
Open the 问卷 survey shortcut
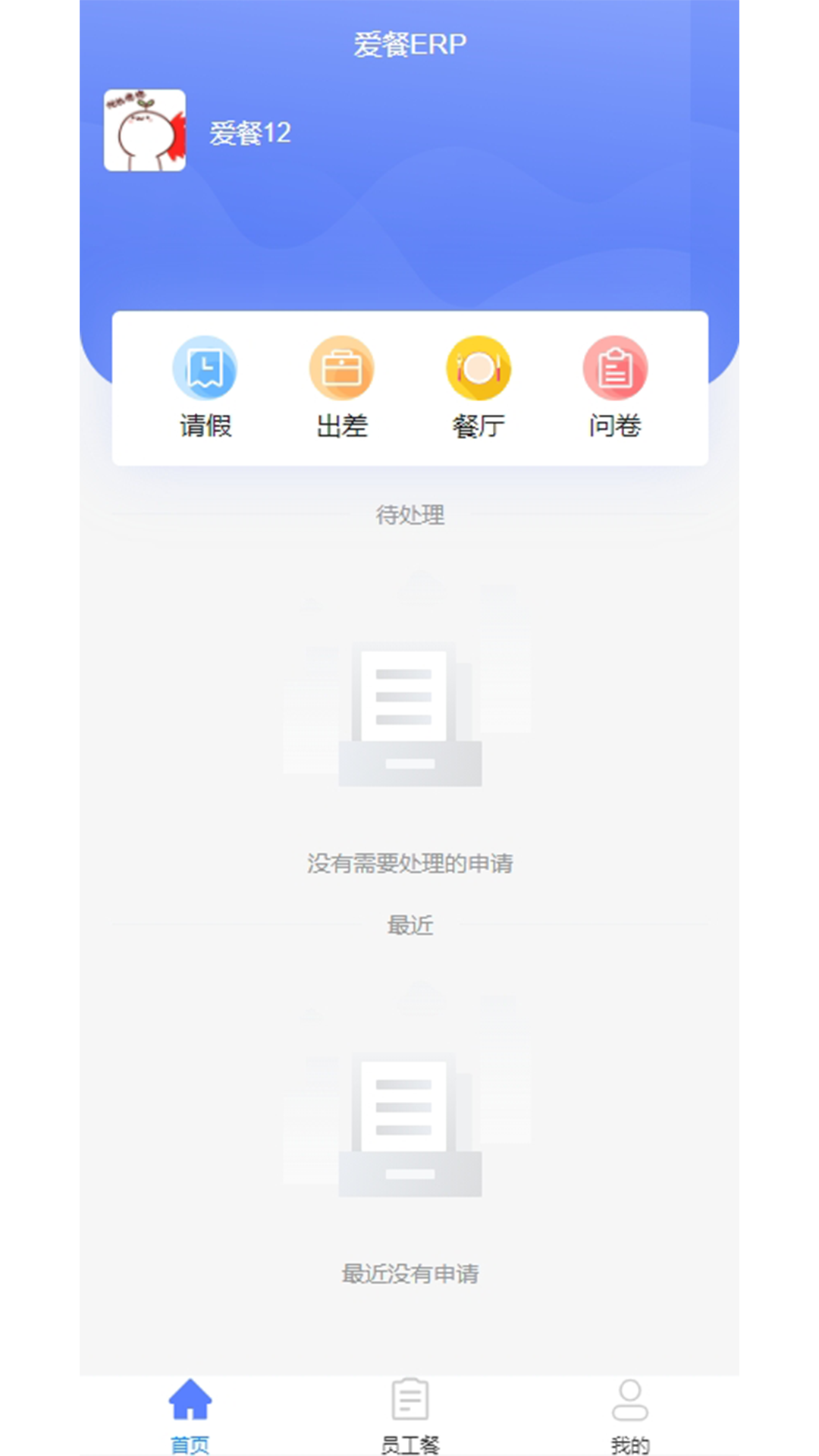[x=615, y=387]
